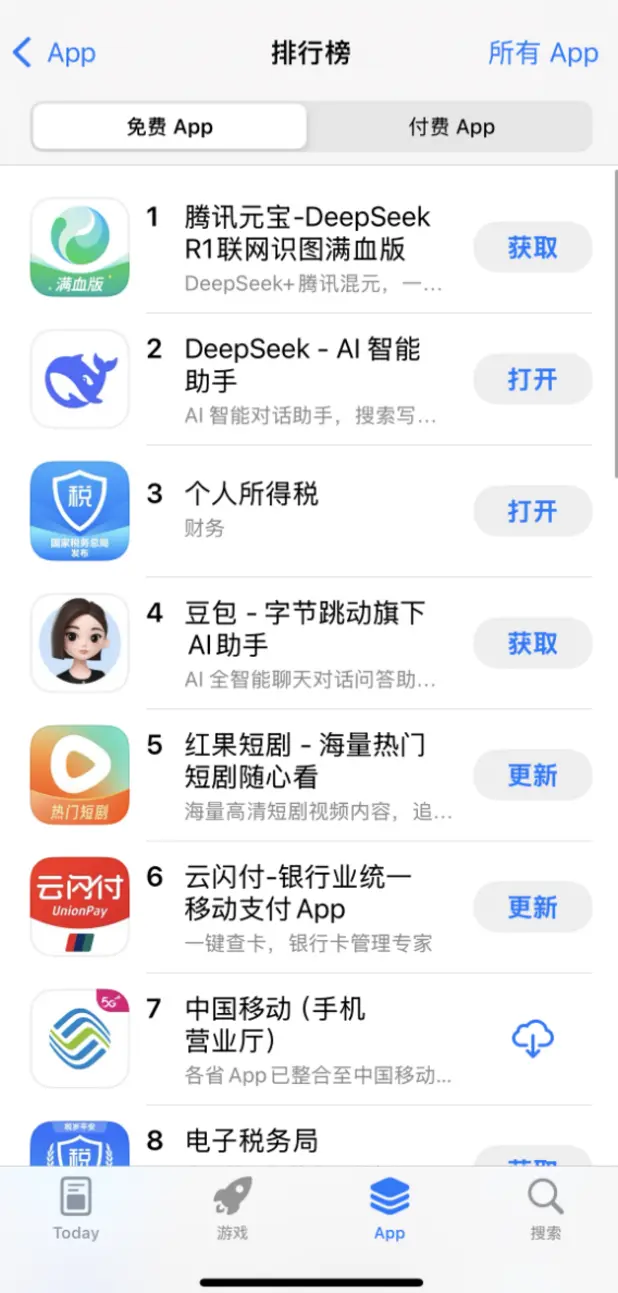Screen dimensions: 618x1293
Task: Open the 所有 App filter
Action: (x=542, y=53)
